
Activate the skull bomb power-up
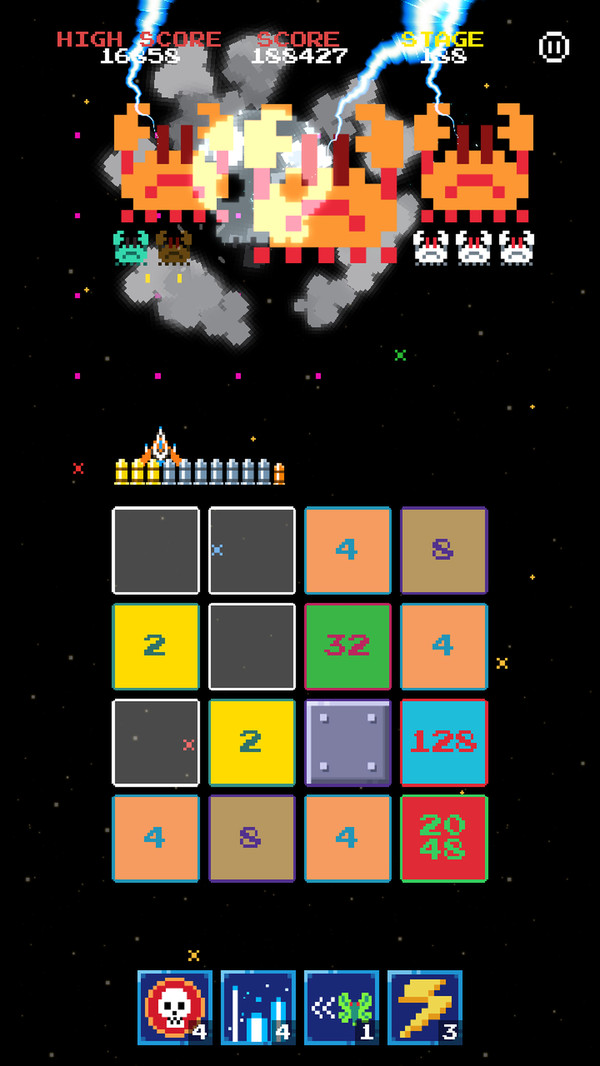point(174,1007)
